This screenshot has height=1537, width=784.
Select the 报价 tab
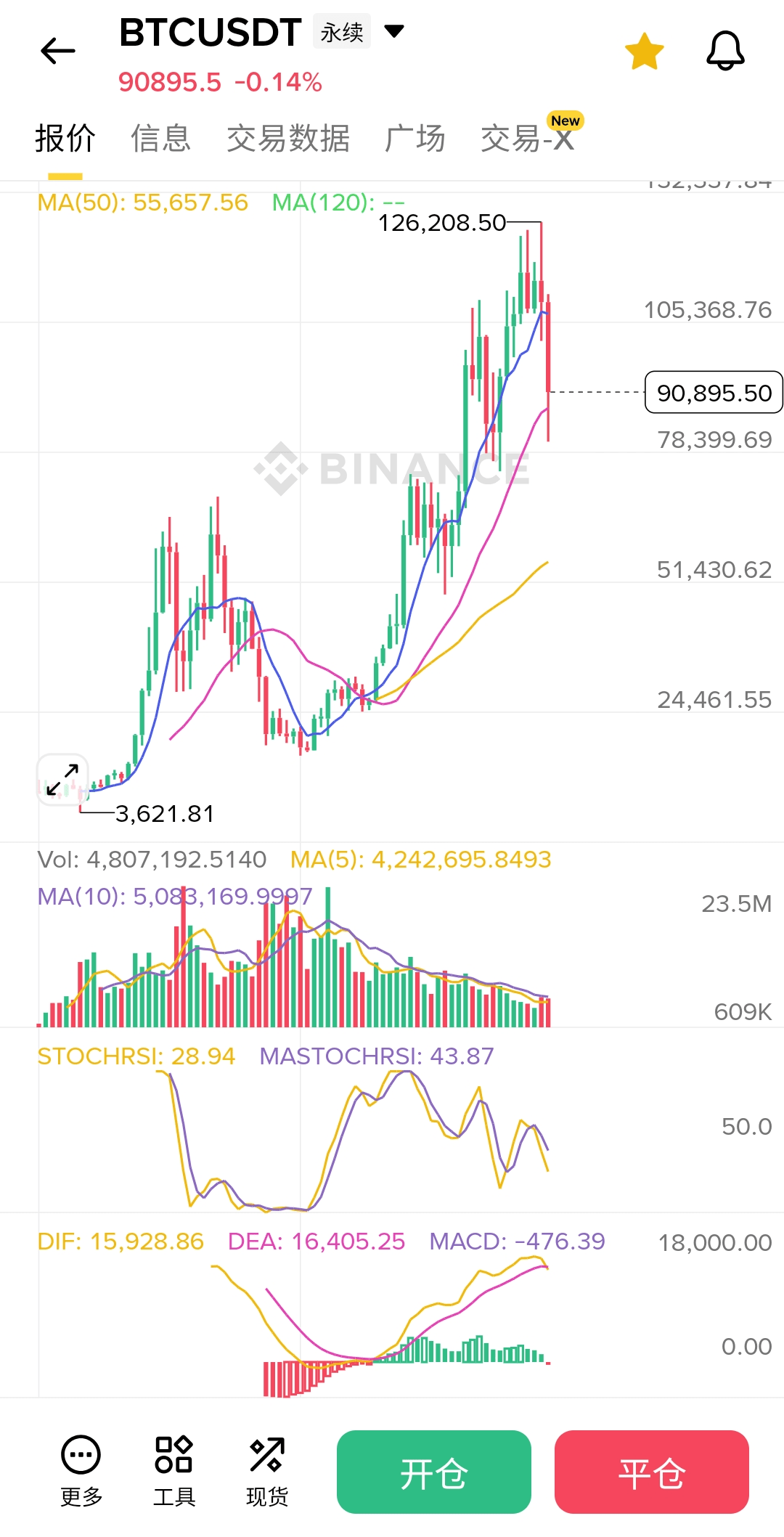pyautogui.click(x=65, y=138)
